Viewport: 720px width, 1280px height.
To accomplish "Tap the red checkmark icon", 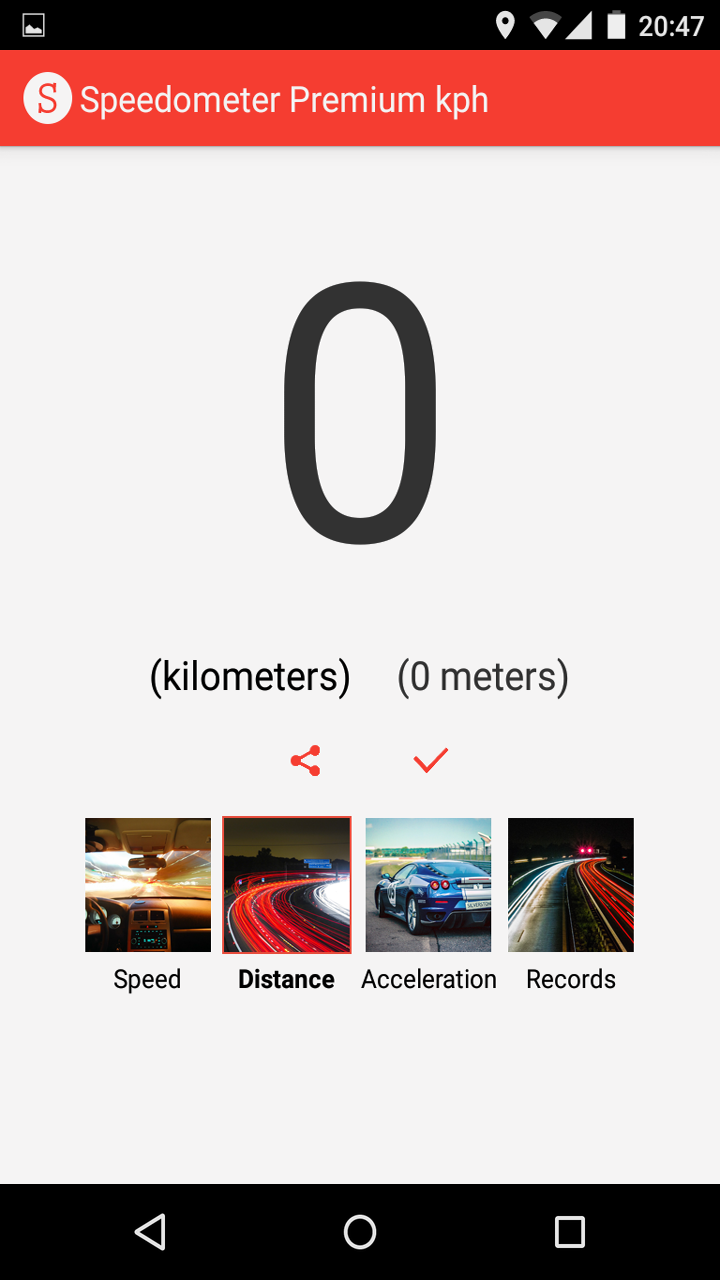I will coord(430,760).
